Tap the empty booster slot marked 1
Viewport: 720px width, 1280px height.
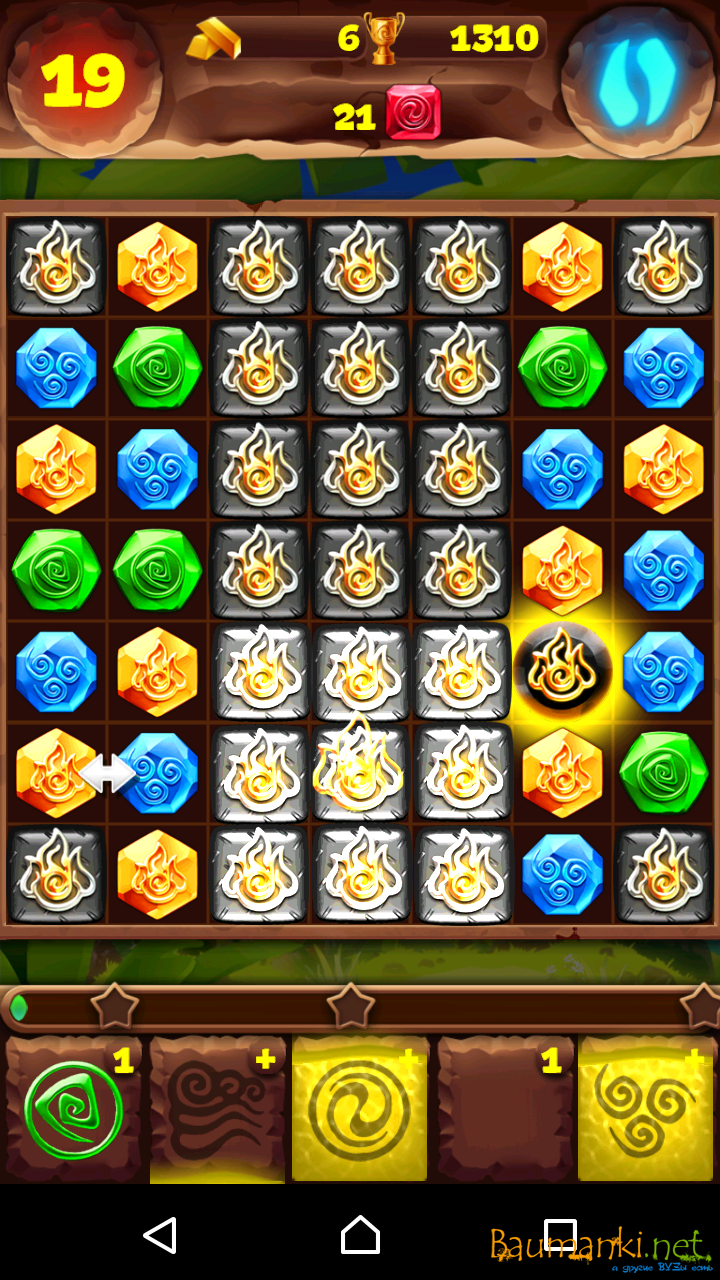504,1110
